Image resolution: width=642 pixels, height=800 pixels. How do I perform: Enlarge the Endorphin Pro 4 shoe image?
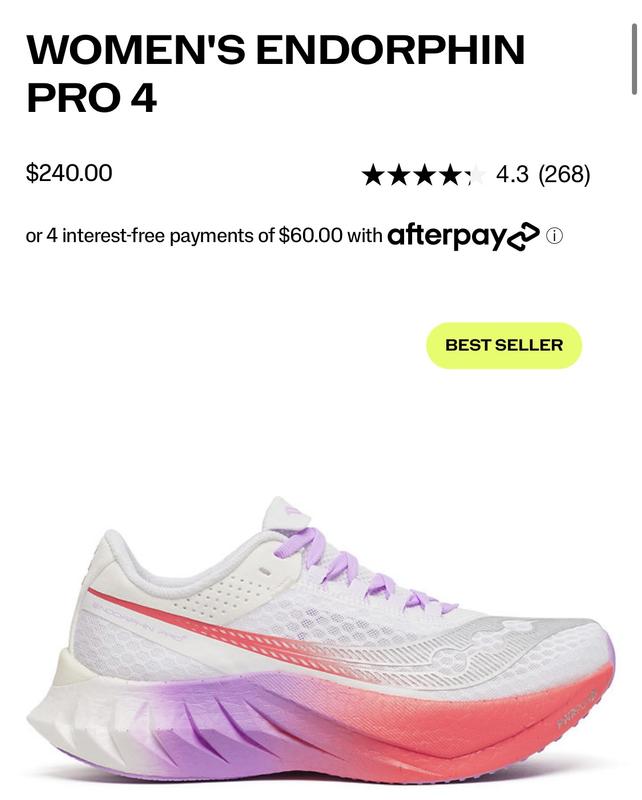(320, 640)
